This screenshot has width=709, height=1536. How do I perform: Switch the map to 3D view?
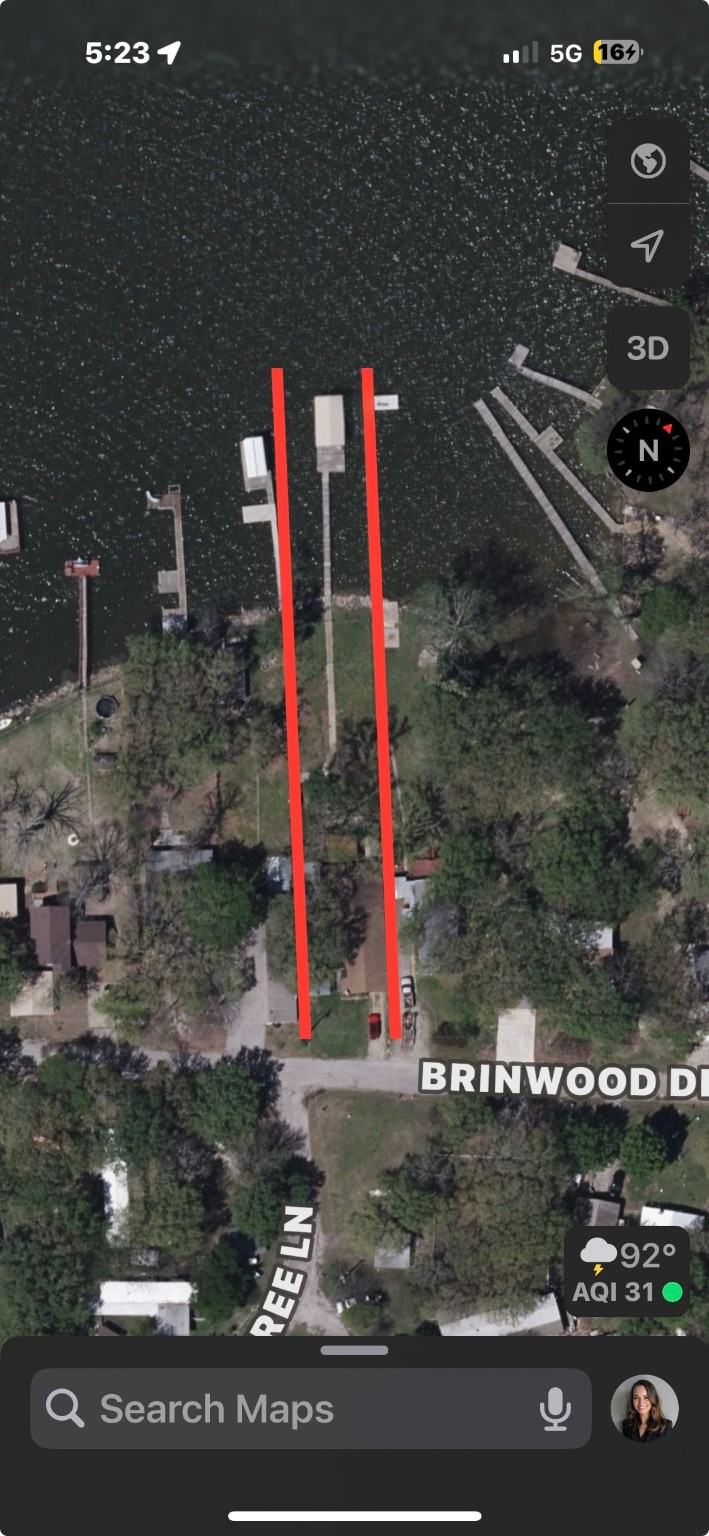648,348
